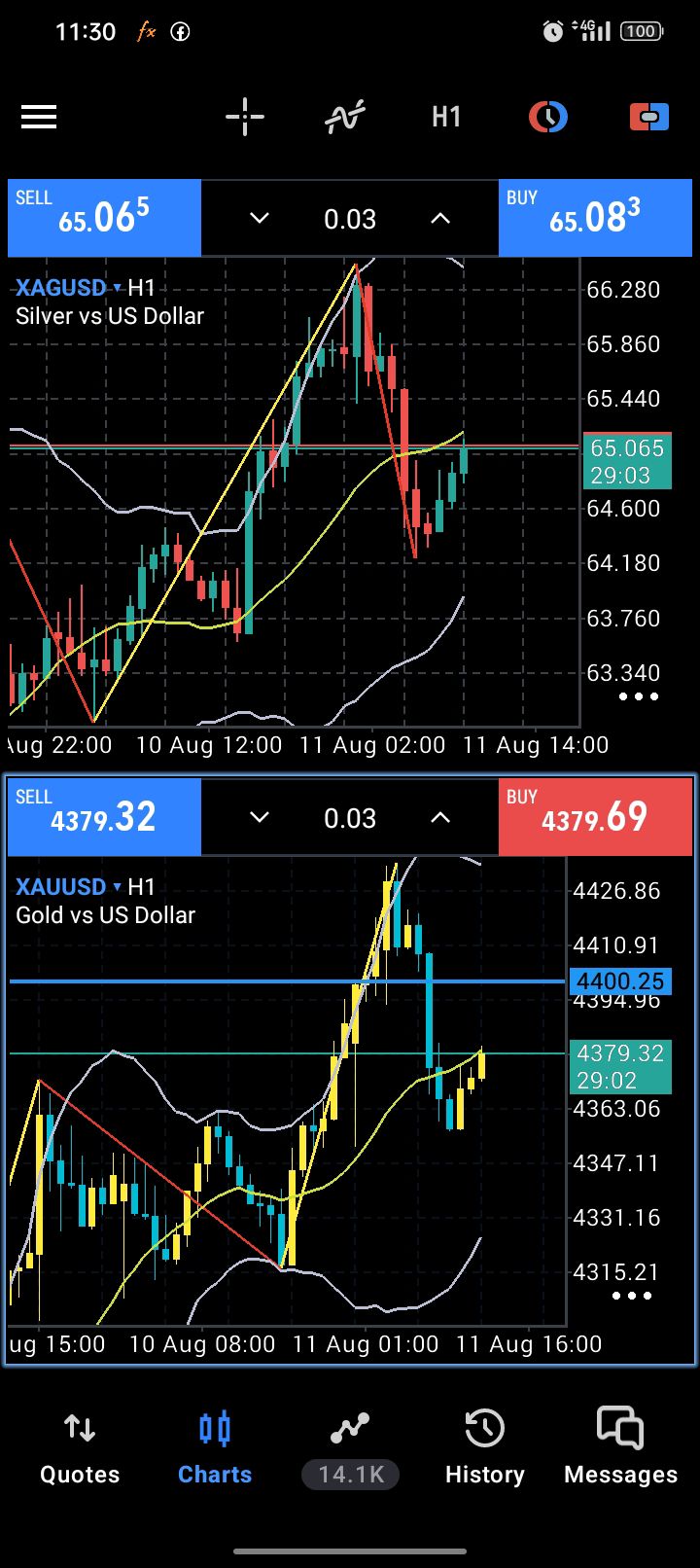The height and width of the screenshot is (1568, 700).
Task: Buy XAUUSD at 4379.69
Action: pos(595,817)
